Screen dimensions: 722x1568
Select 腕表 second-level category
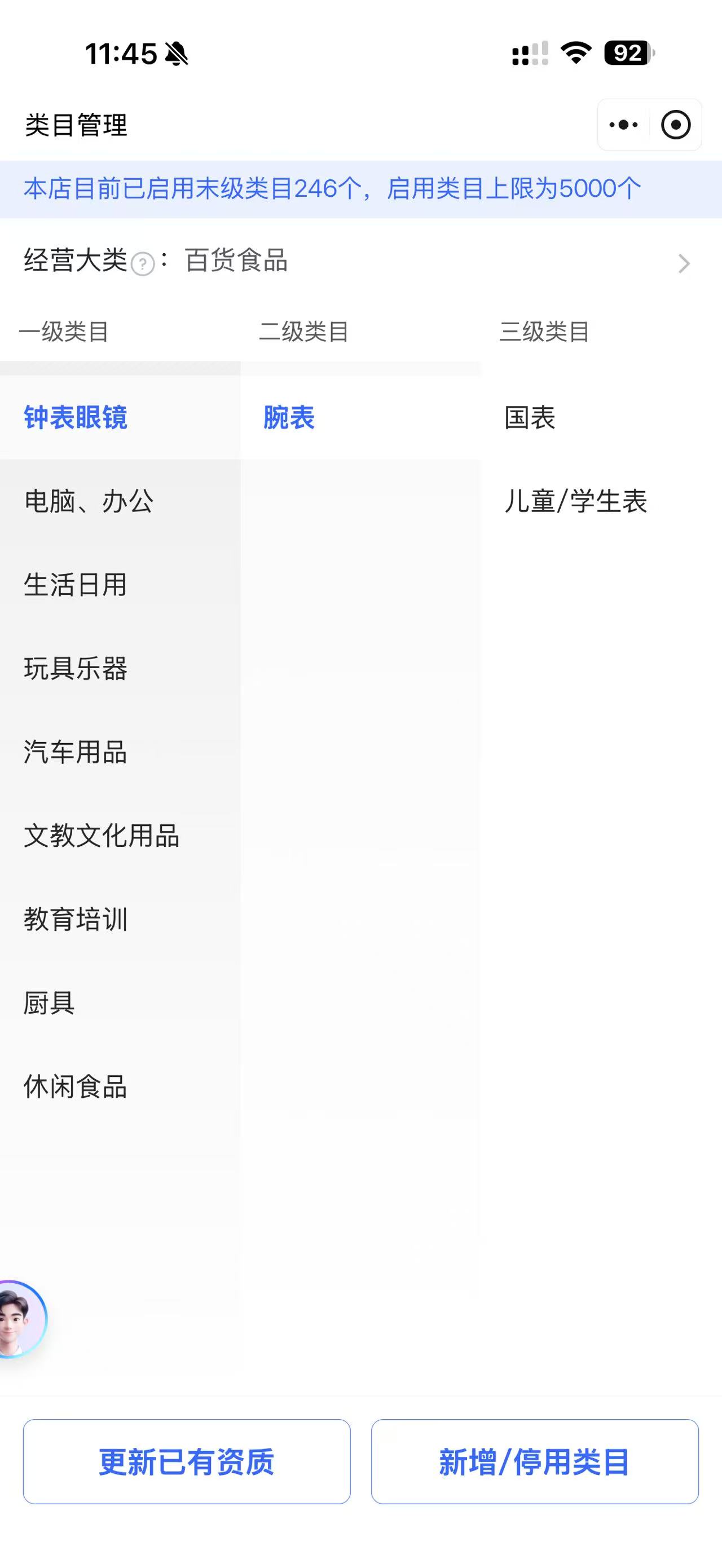289,418
